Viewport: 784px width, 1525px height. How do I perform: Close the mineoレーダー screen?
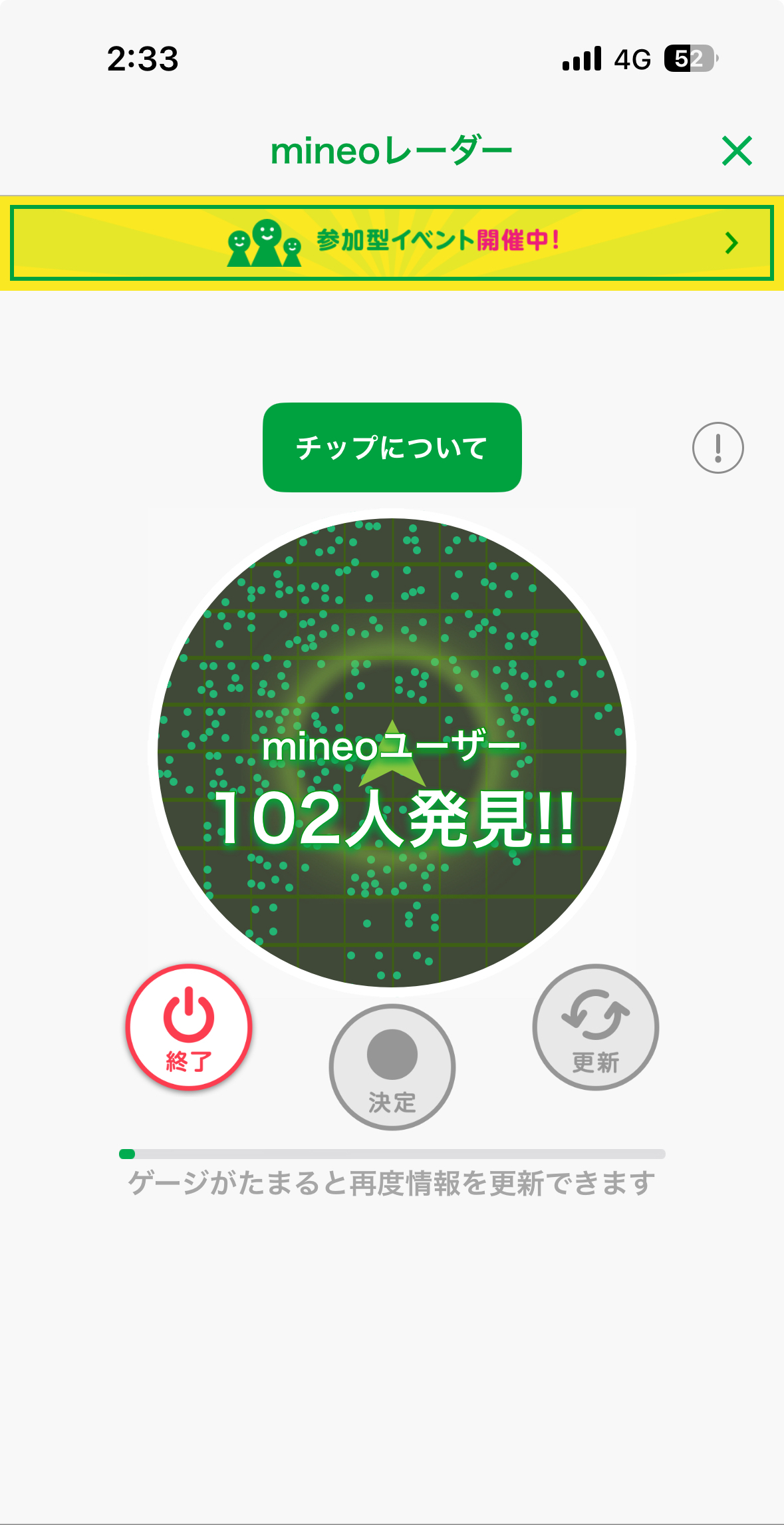(x=737, y=151)
